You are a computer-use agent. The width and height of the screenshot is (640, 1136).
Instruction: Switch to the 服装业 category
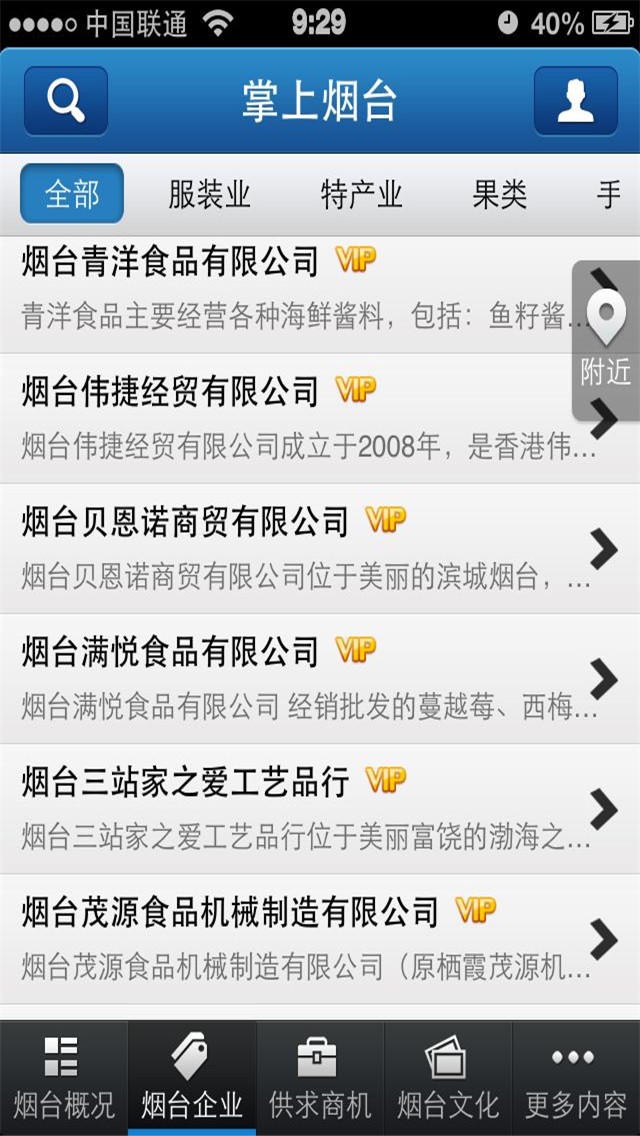pyautogui.click(x=209, y=195)
